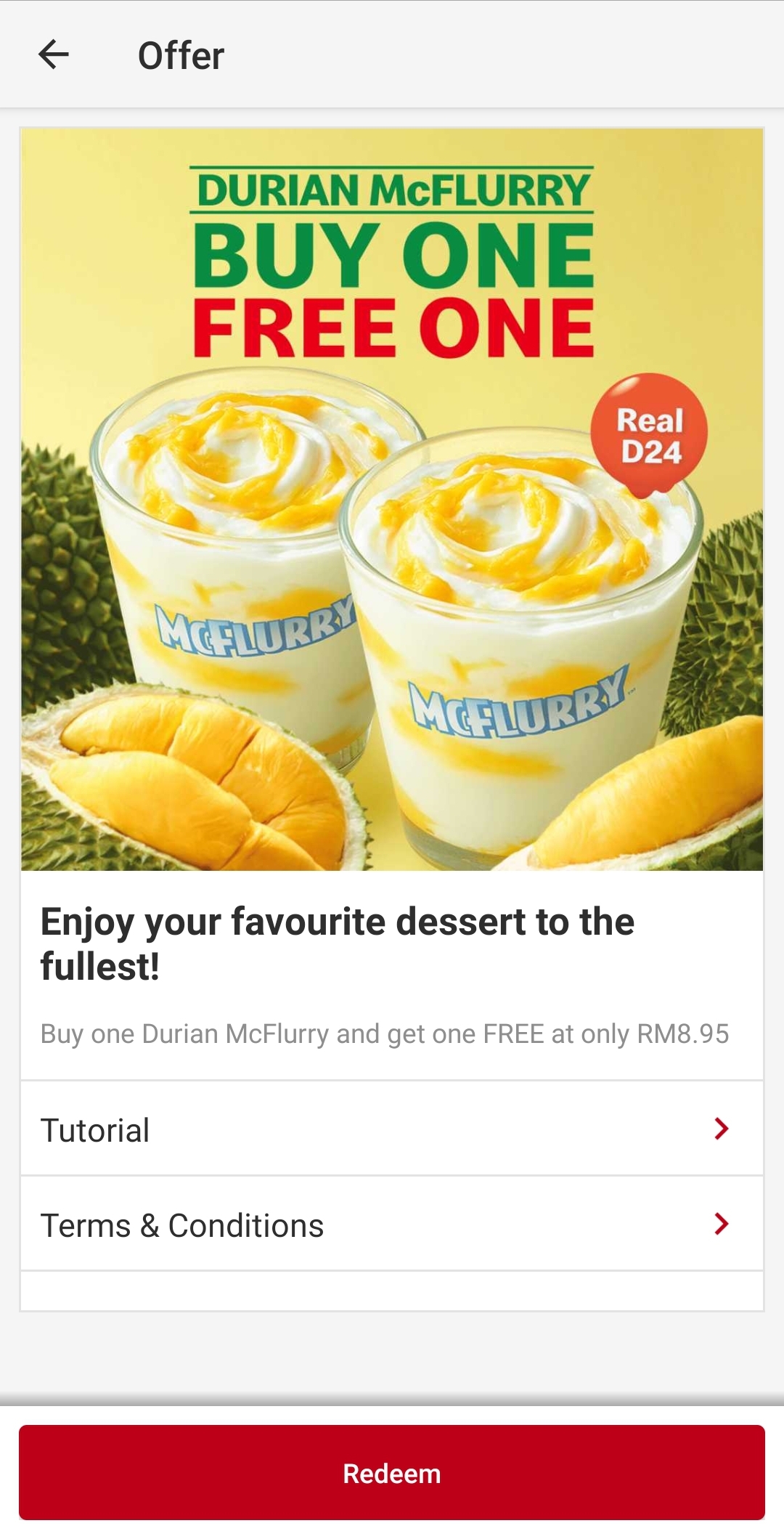Redeem the Durian McFlurry offer
The height and width of the screenshot is (1539, 784).
click(x=392, y=1473)
